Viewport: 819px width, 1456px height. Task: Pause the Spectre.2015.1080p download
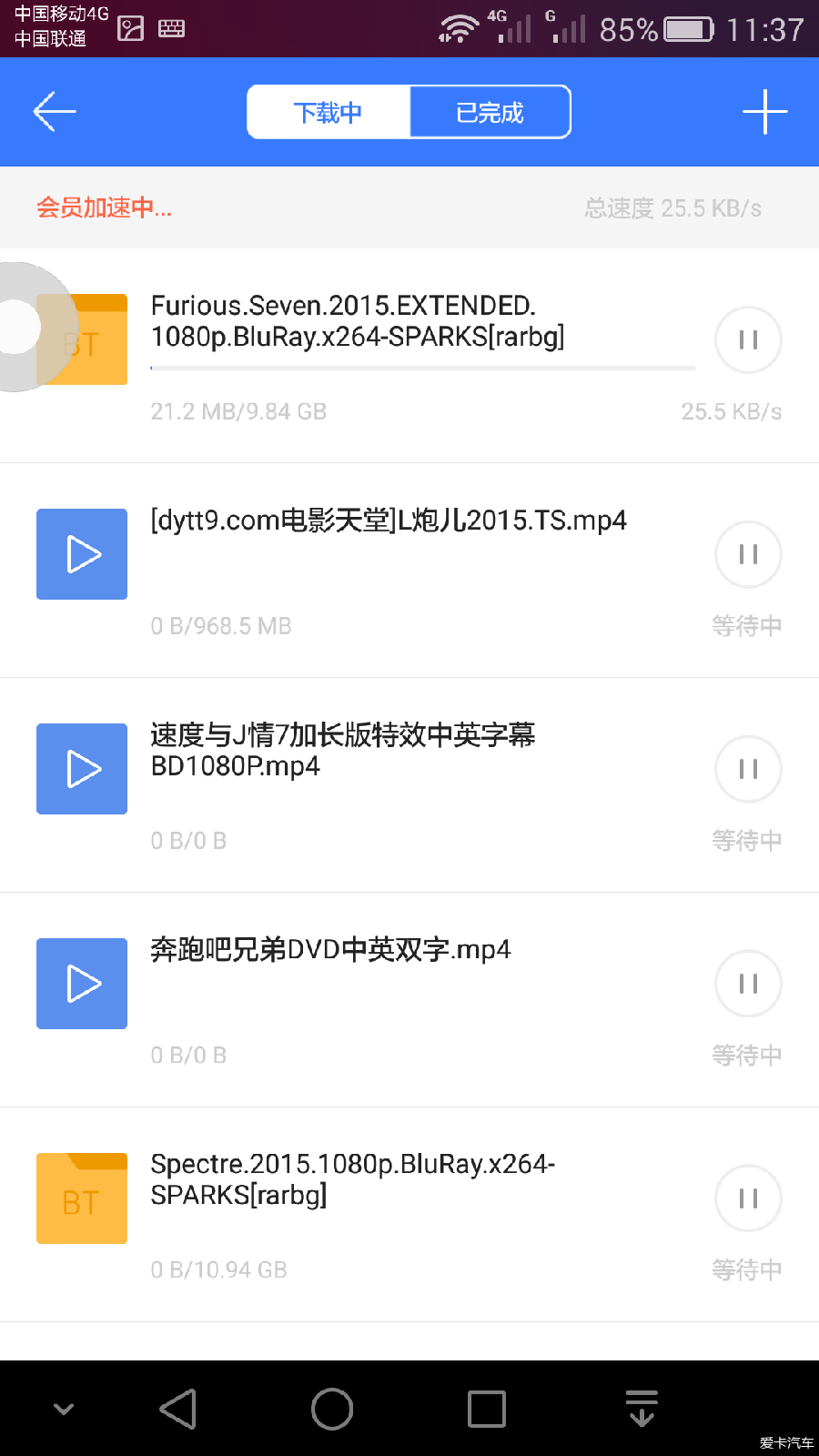[748, 1198]
